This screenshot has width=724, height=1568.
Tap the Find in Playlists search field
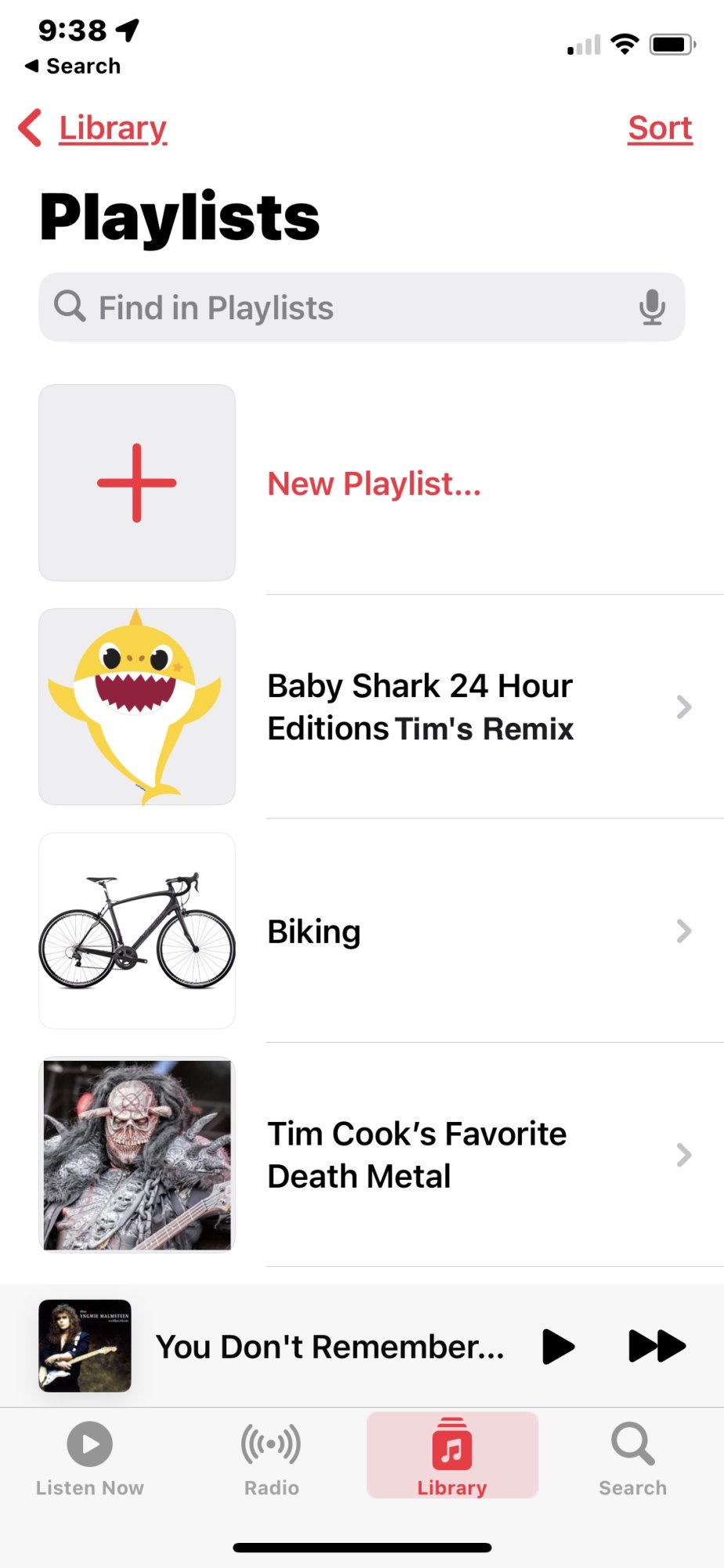click(x=345, y=307)
